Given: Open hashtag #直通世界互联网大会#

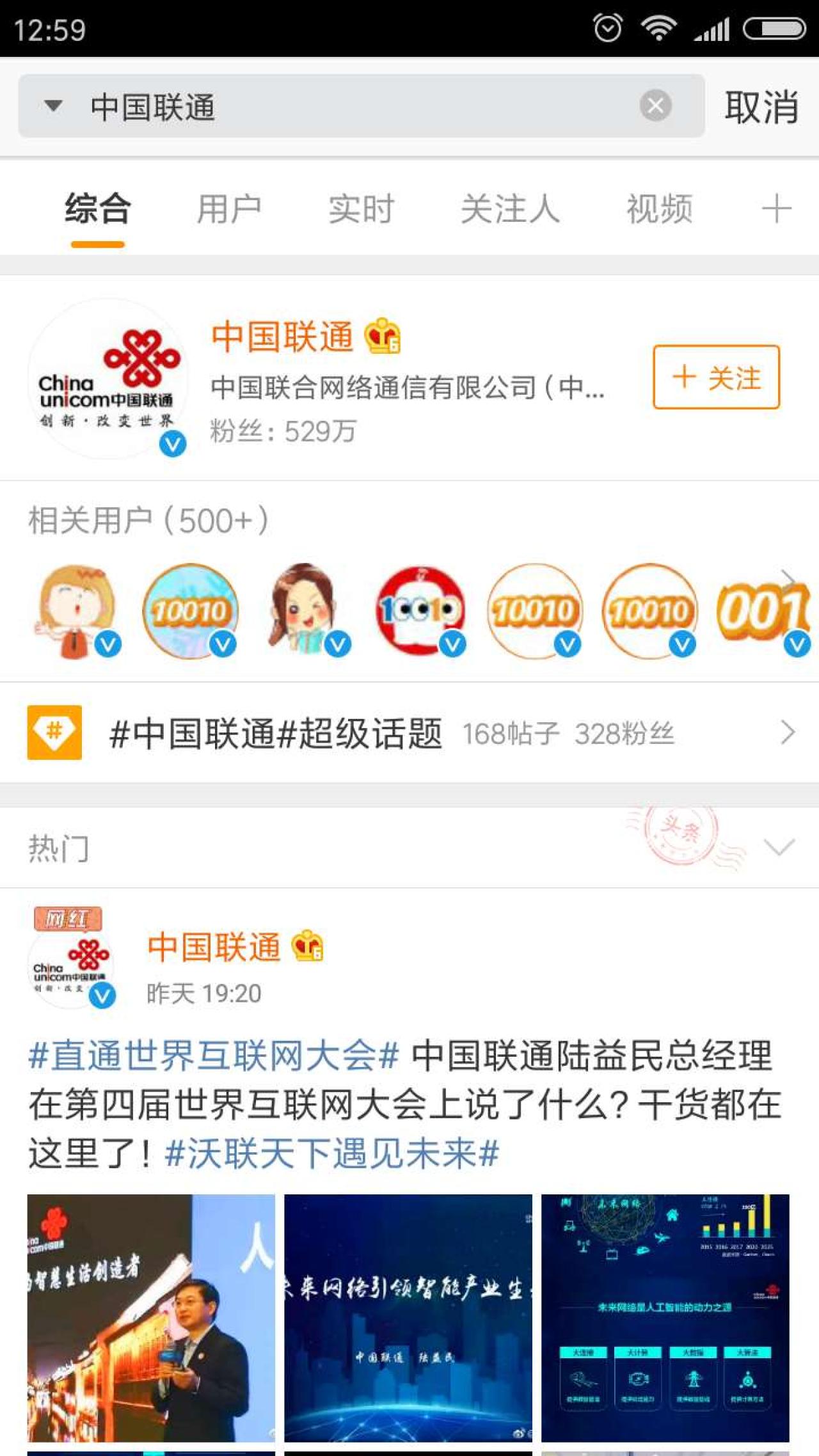Looking at the screenshot, I should click(x=214, y=1056).
